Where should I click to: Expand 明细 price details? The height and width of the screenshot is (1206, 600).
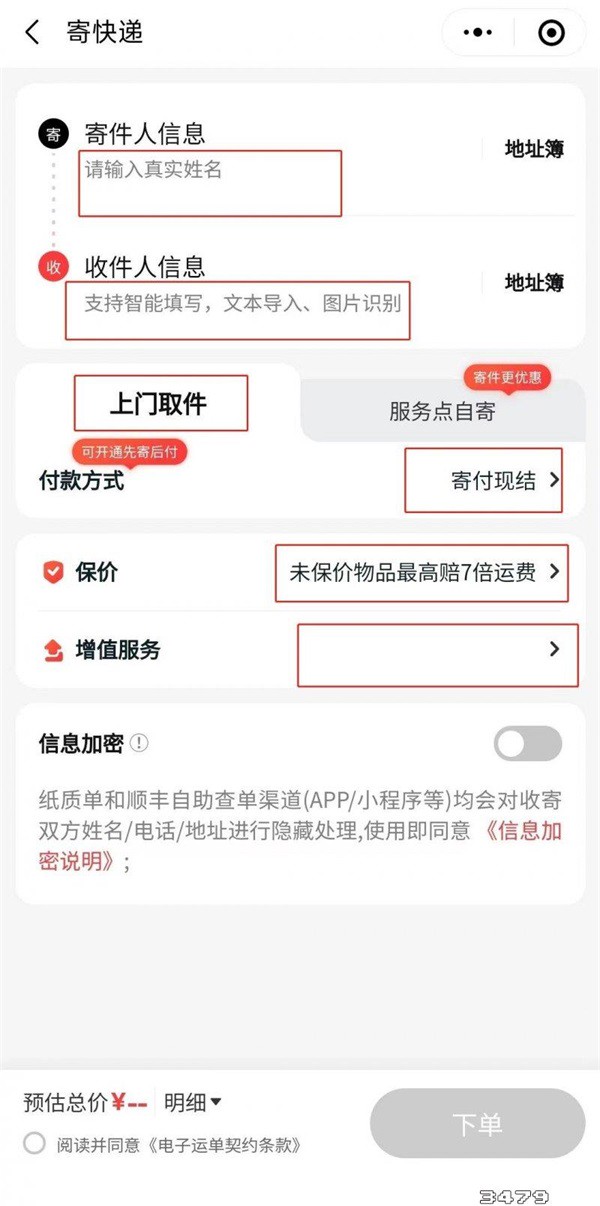click(x=193, y=1103)
